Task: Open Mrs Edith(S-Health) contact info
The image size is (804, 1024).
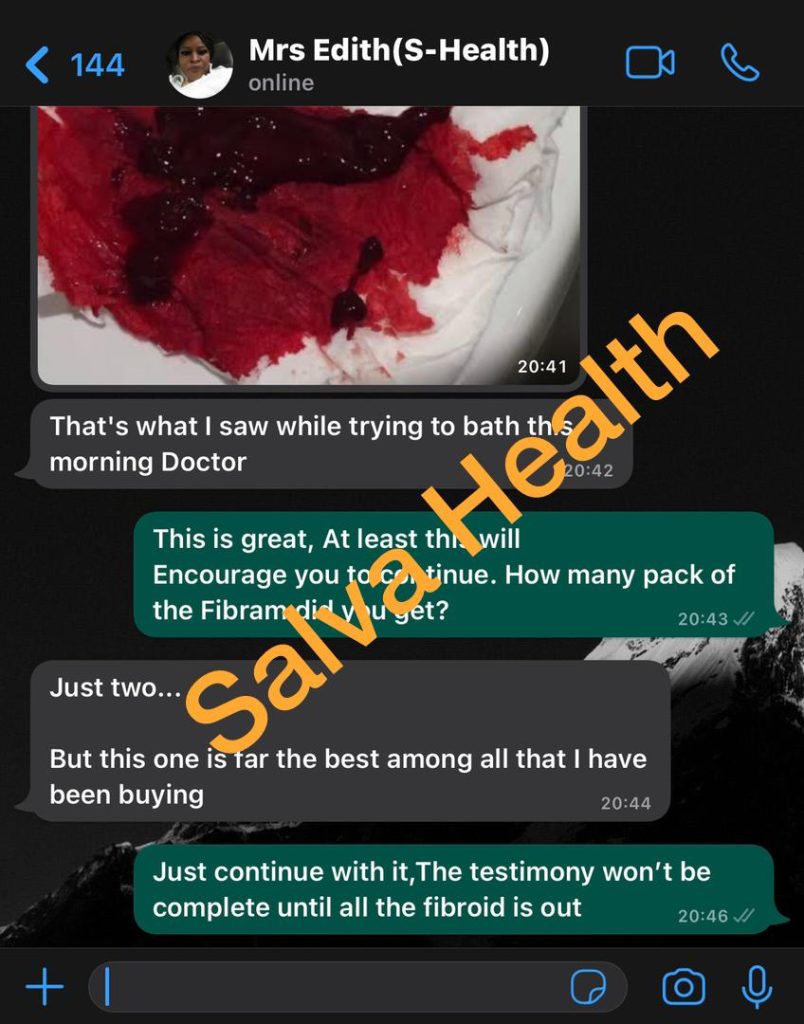Action: (x=397, y=63)
